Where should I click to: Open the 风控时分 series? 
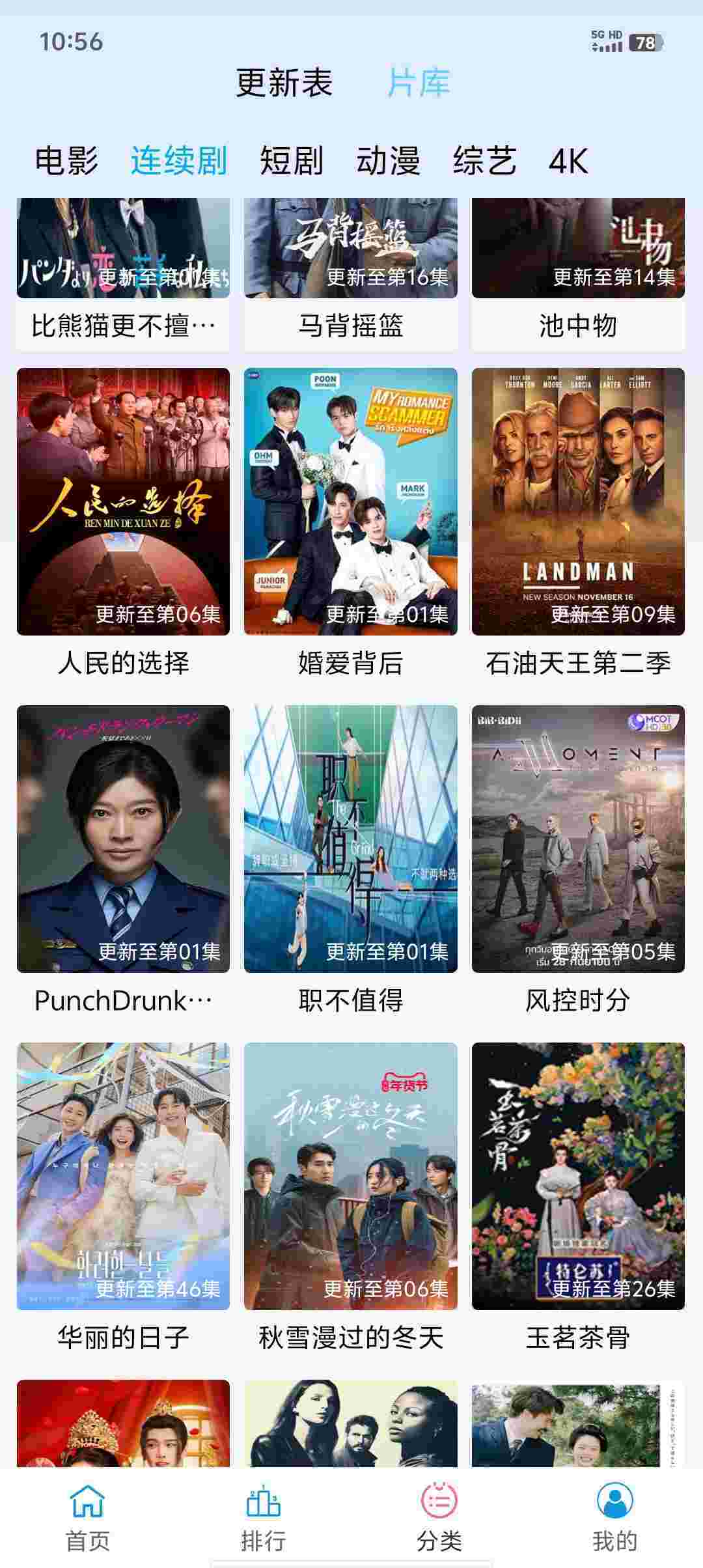(x=578, y=839)
